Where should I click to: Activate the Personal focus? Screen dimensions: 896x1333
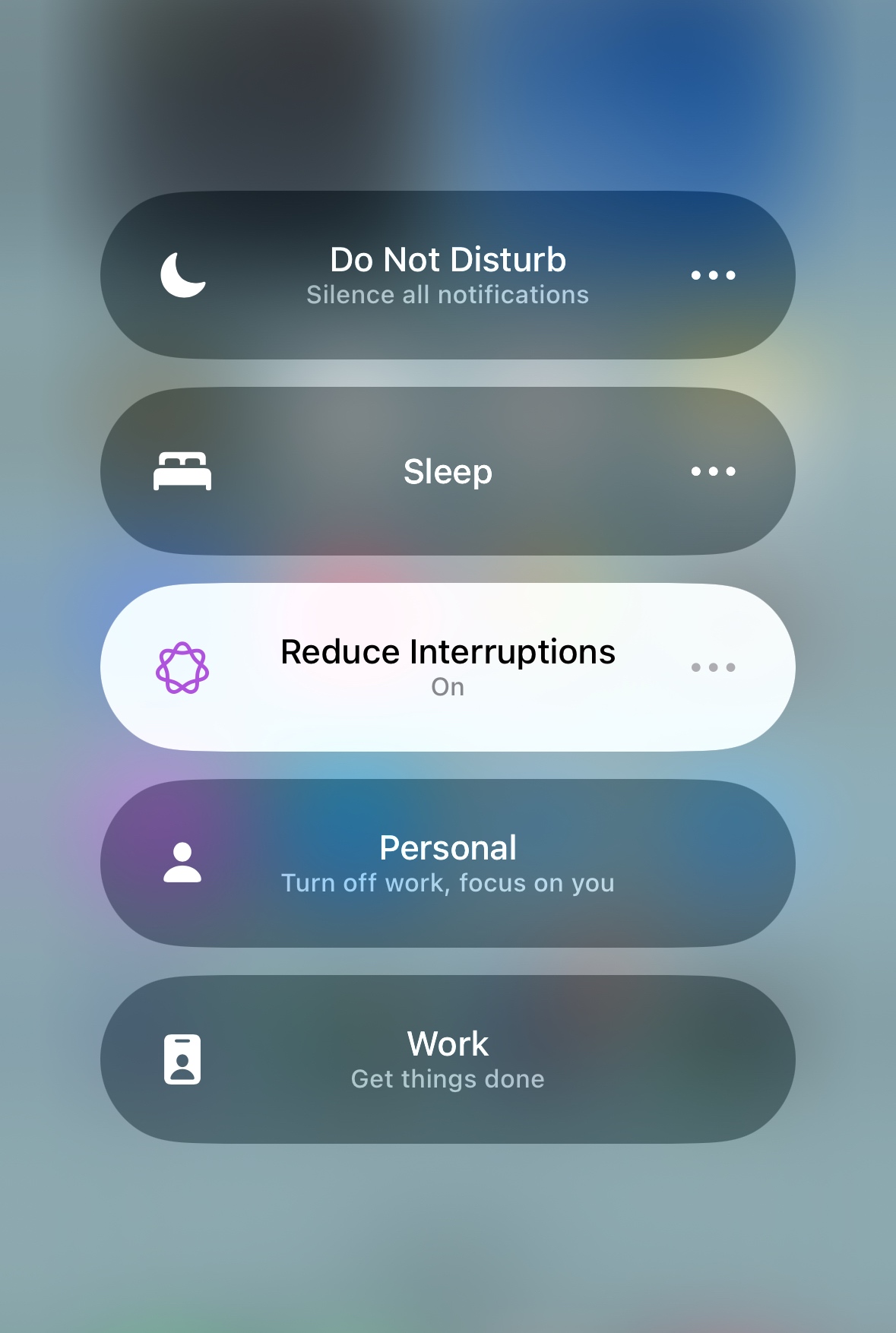coord(448,863)
